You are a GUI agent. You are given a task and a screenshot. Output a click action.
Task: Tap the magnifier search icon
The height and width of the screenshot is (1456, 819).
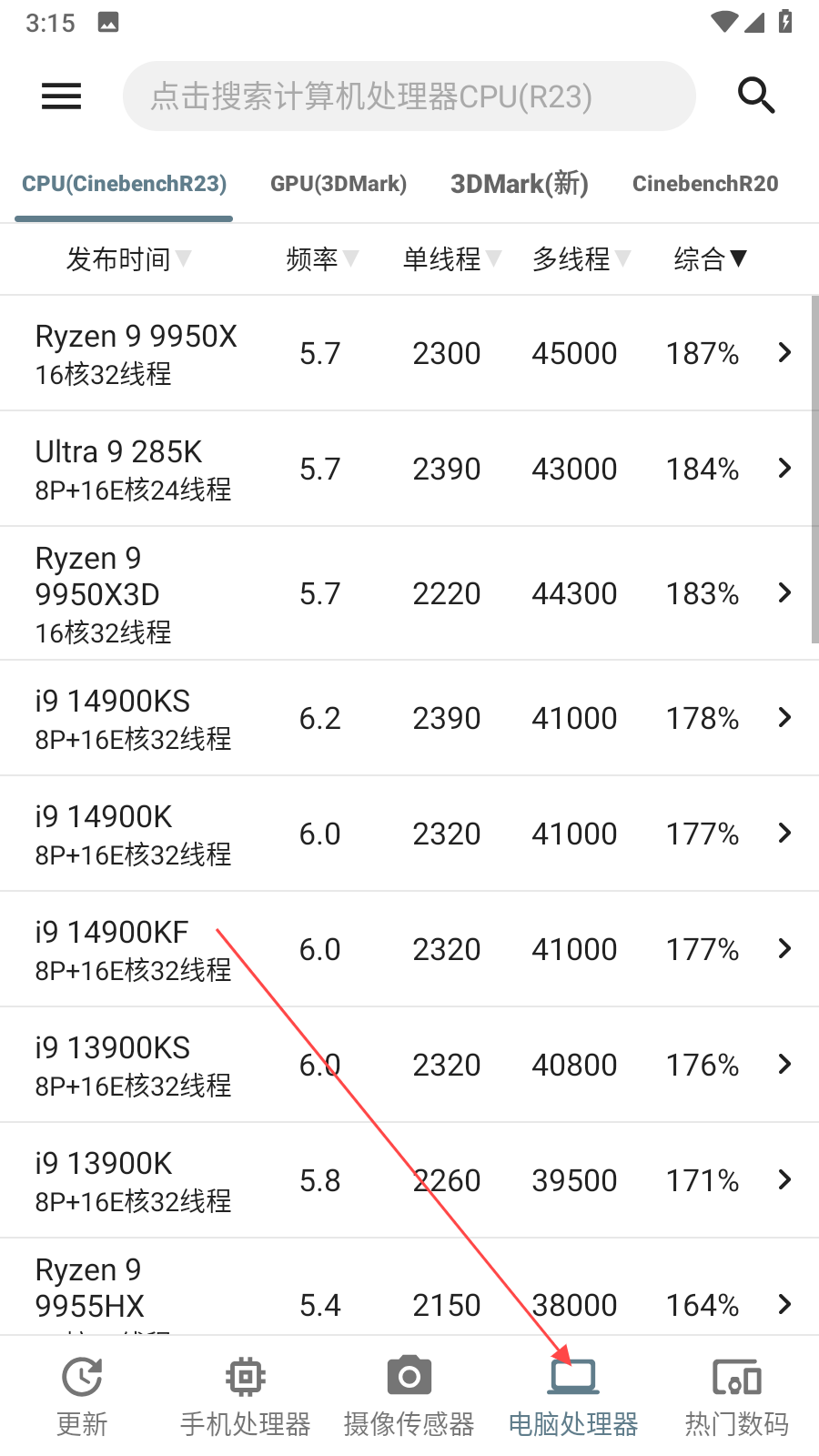click(x=755, y=96)
